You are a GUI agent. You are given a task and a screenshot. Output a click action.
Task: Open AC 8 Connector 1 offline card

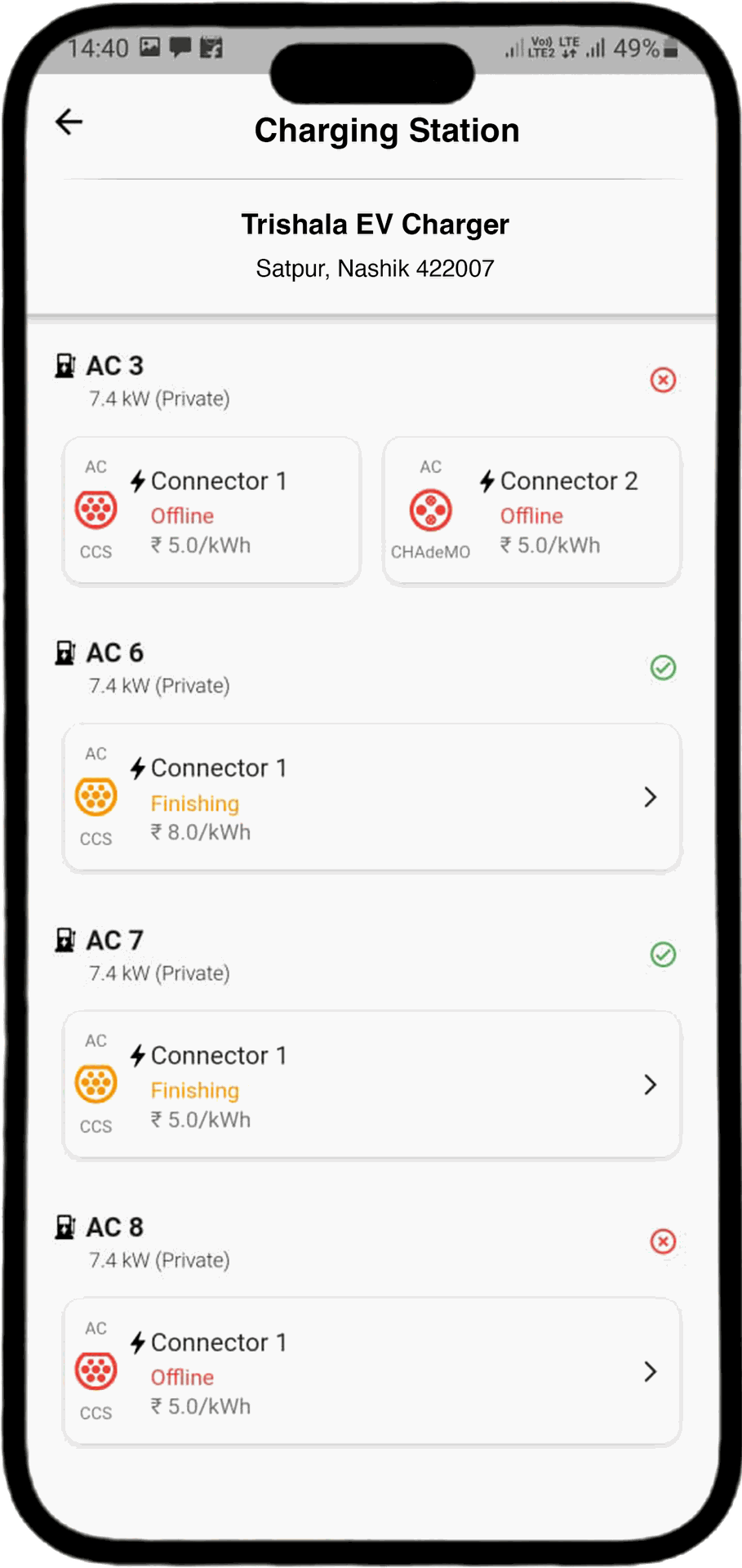pyautogui.click(x=371, y=1372)
